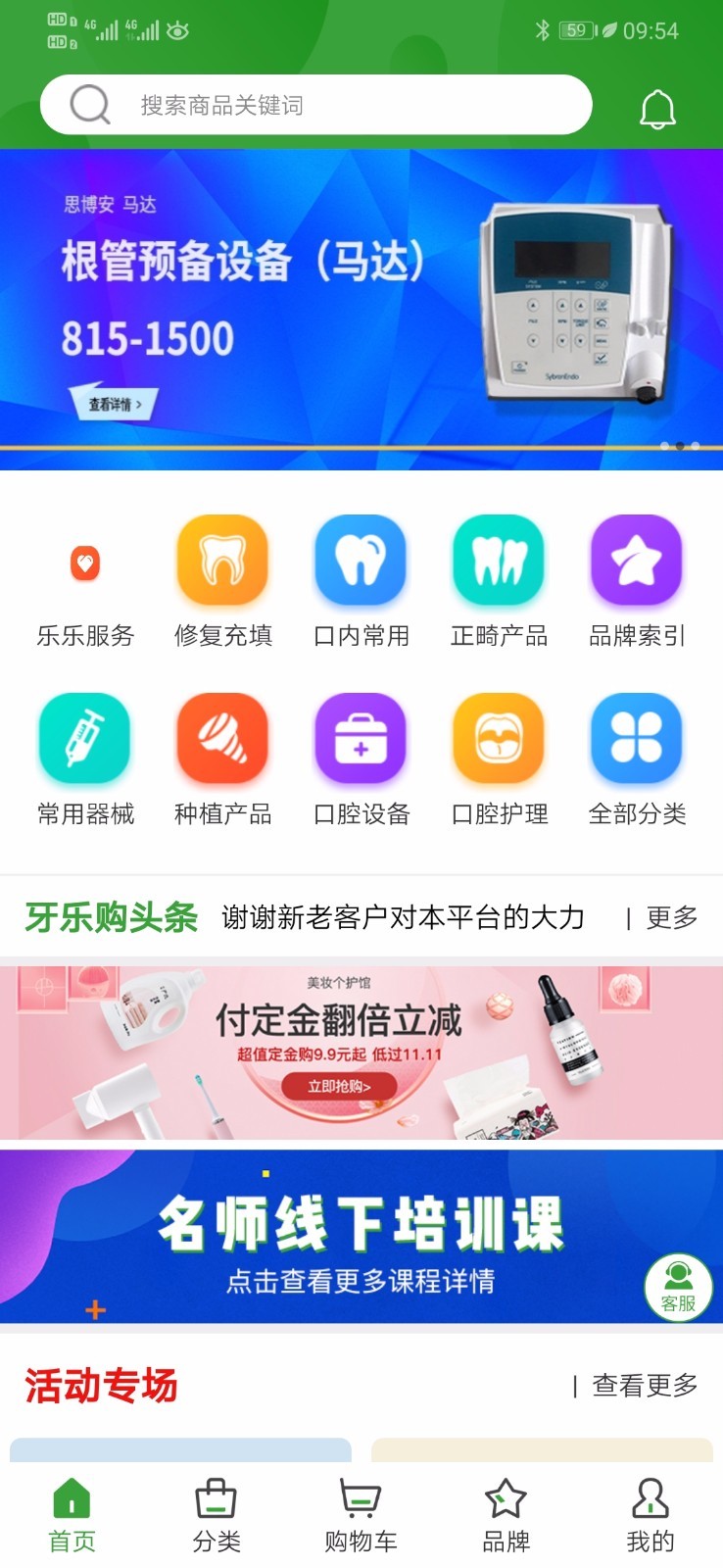The image size is (723, 1568).
Task: Open the 正畸产品 category
Action: click(x=499, y=561)
